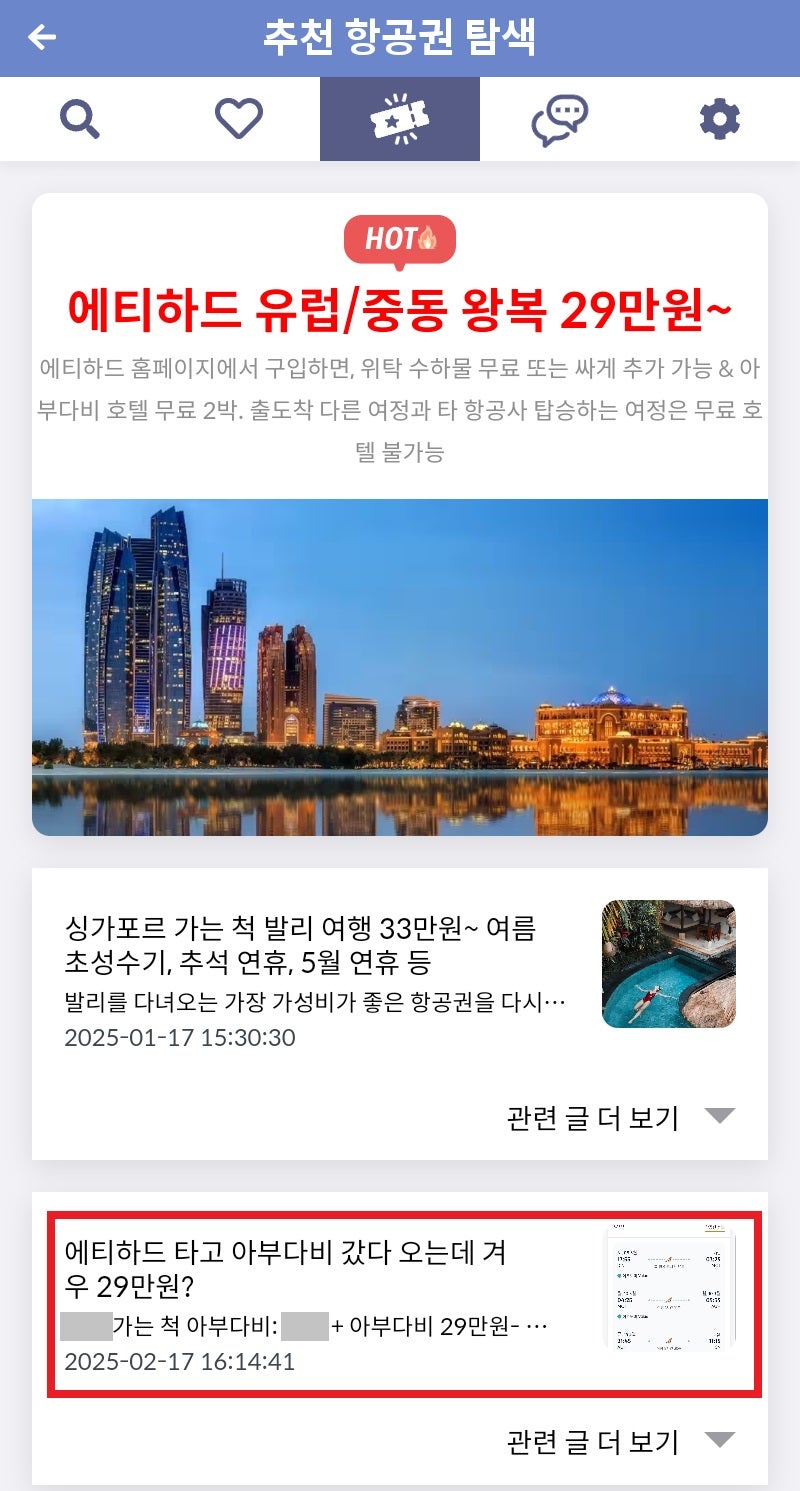Open the settings gear icon

[720, 117]
